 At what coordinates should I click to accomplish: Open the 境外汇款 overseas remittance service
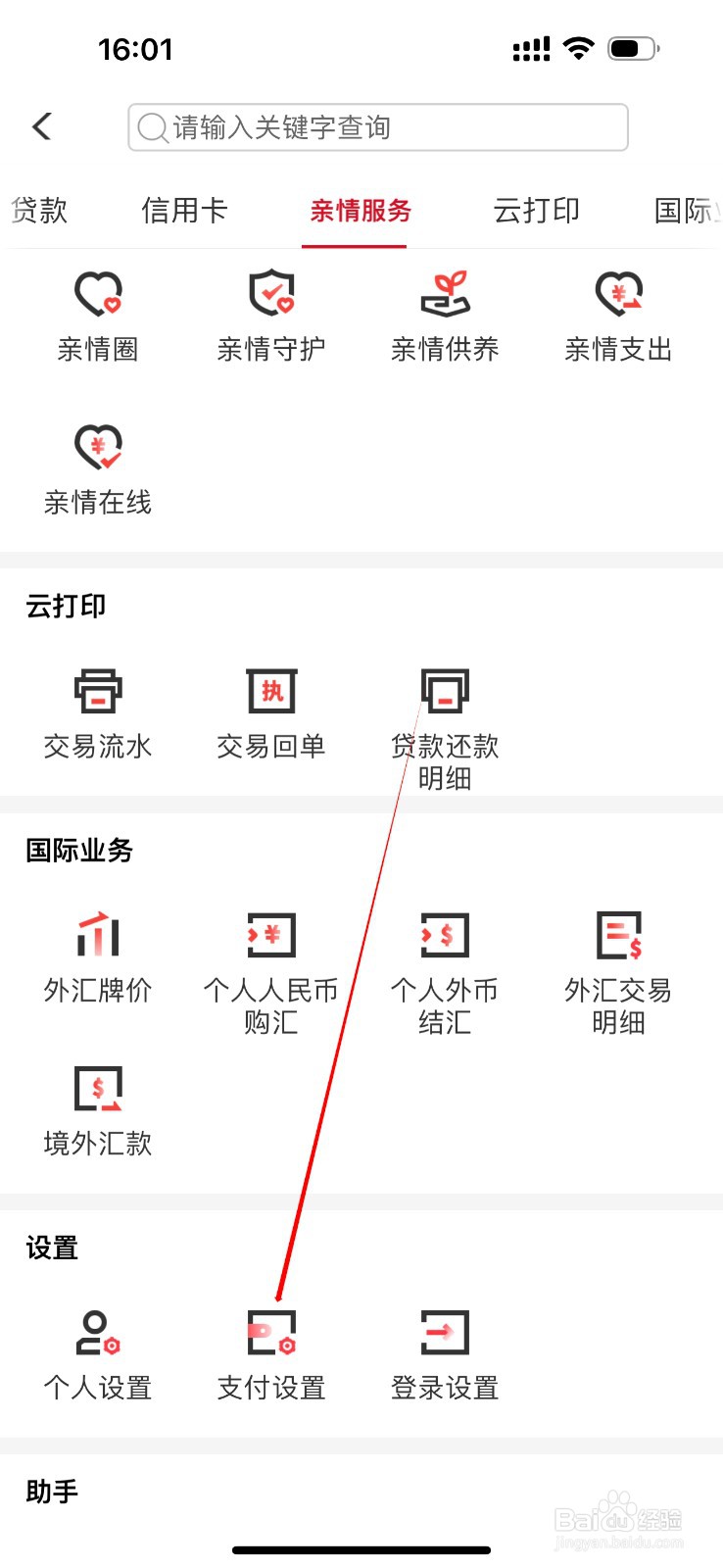point(97,1107)
